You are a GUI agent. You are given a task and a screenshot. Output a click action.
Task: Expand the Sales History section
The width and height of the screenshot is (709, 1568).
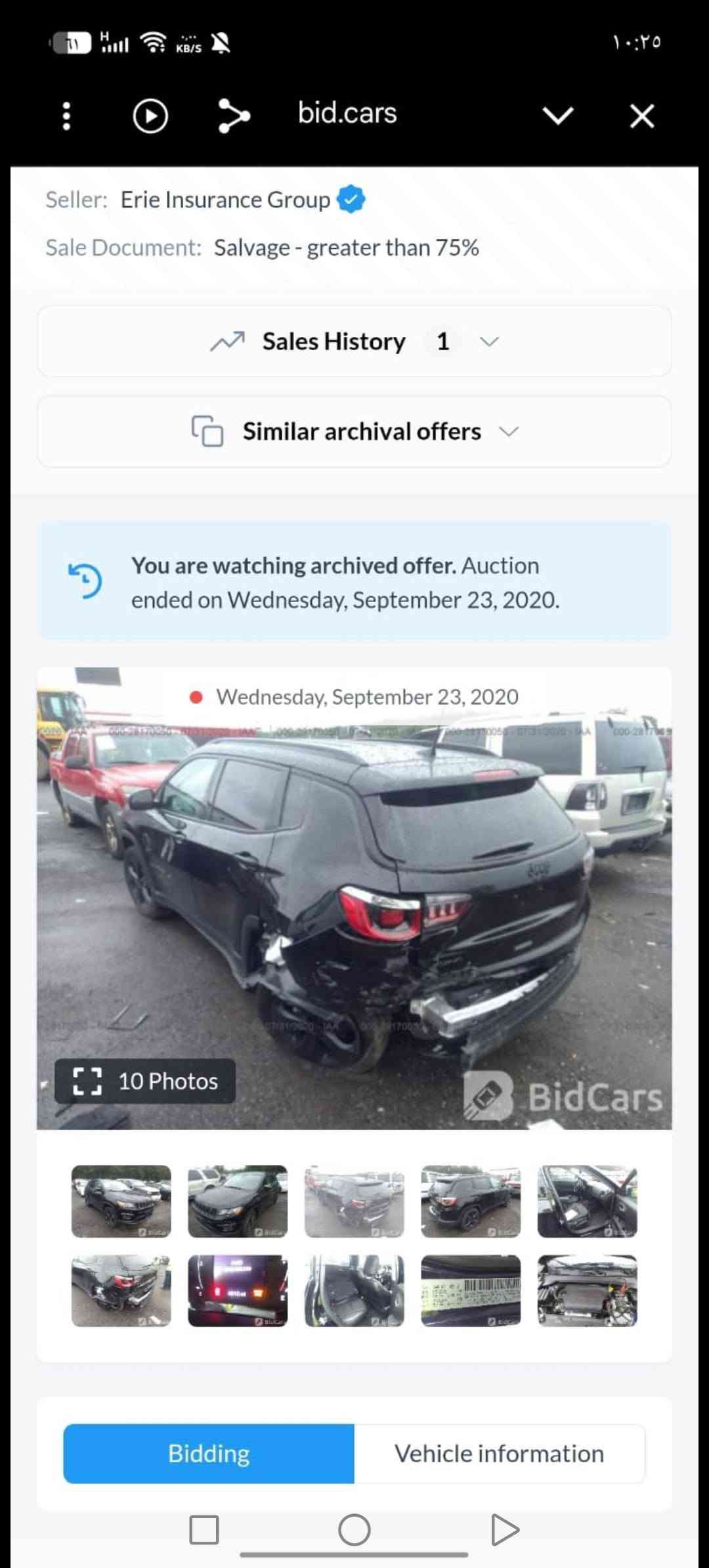[x=354, y=341]
